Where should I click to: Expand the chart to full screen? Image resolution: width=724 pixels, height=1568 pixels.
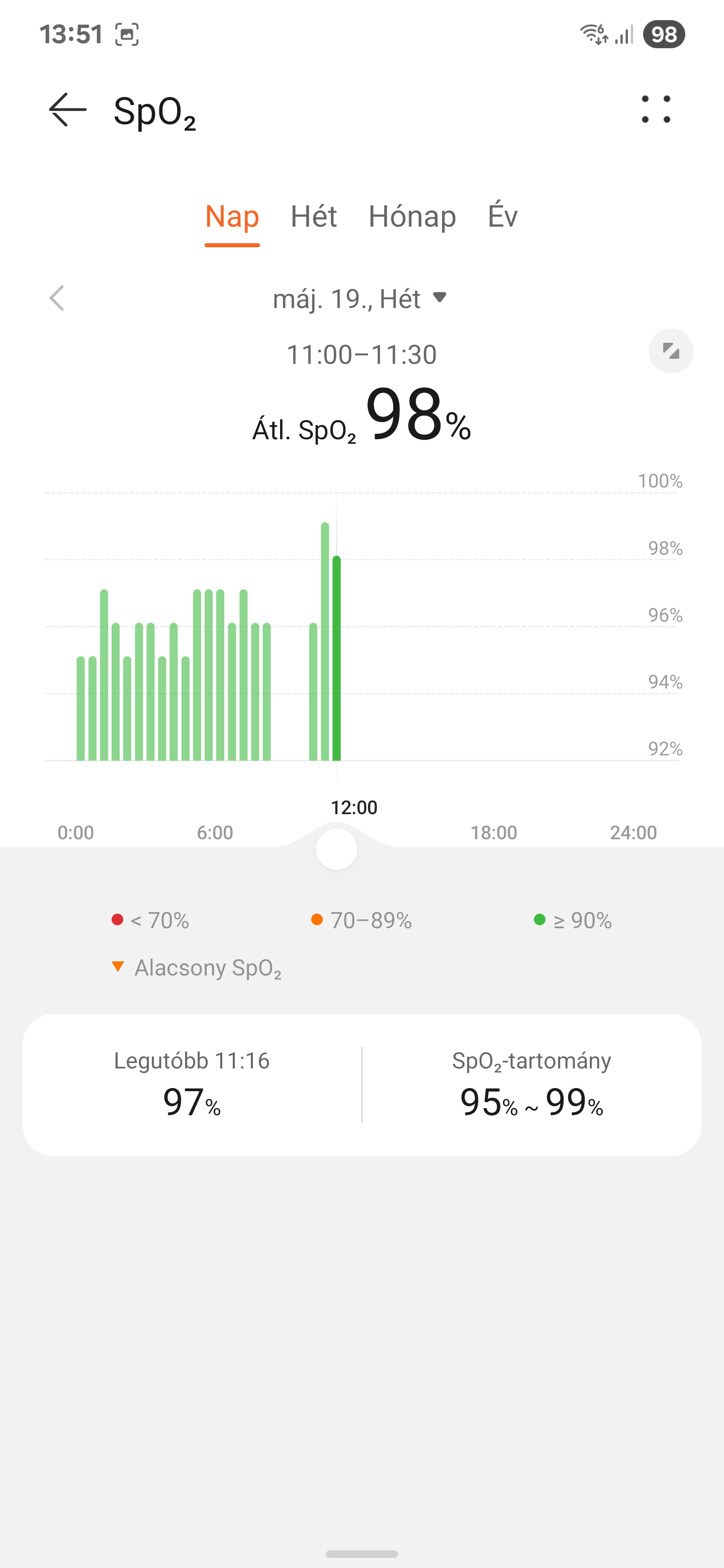click(670, 351)
